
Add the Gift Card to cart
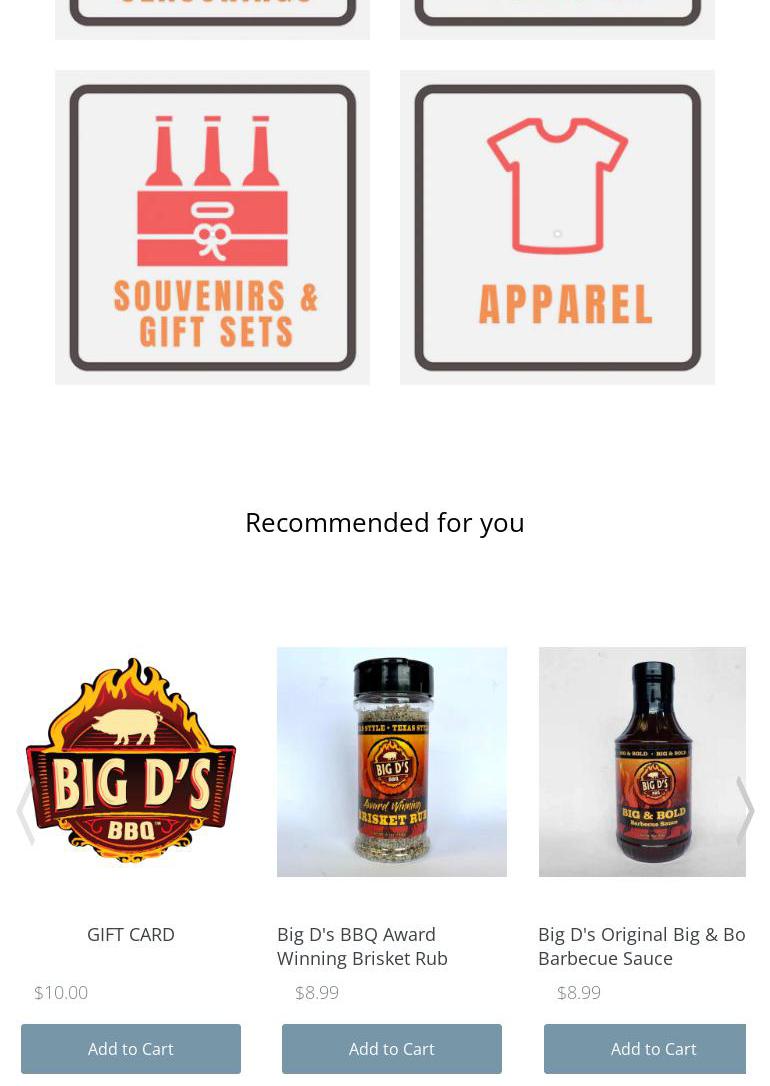tap(131, 1049)
